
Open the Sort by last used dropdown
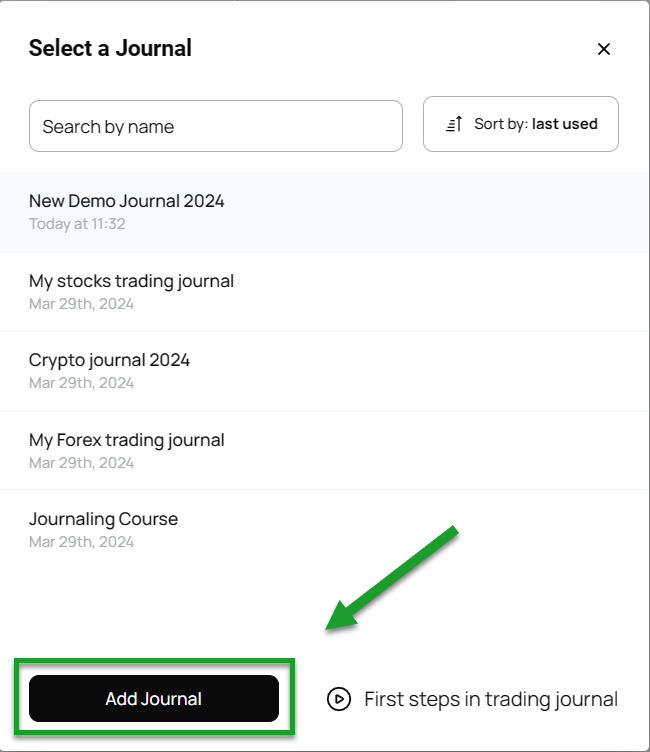coord(520,124)
